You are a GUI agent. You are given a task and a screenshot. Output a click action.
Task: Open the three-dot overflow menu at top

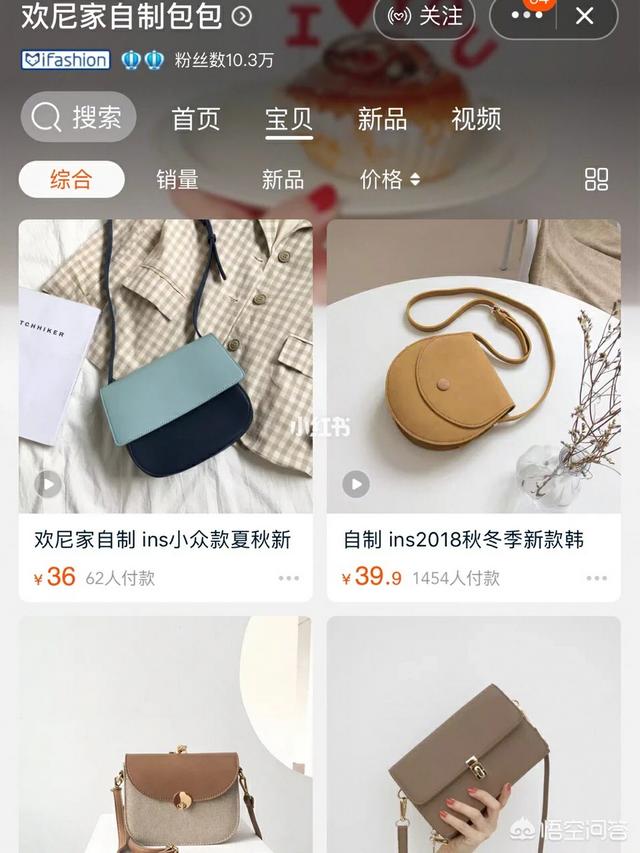click(527, 17)
